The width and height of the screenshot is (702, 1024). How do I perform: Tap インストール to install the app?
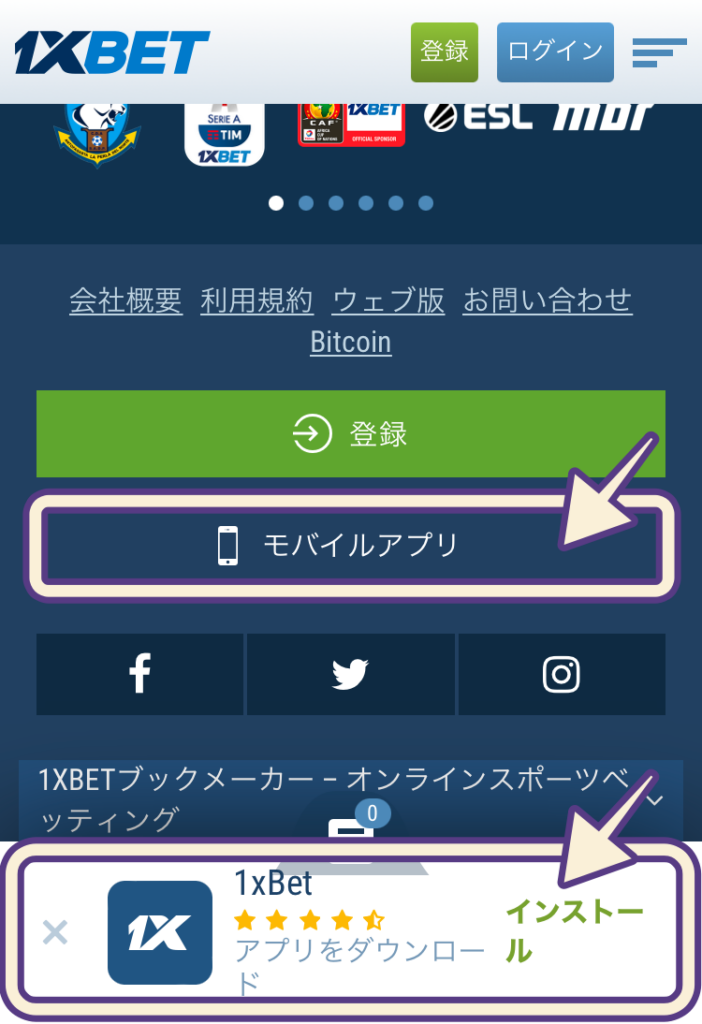[573, 930]
